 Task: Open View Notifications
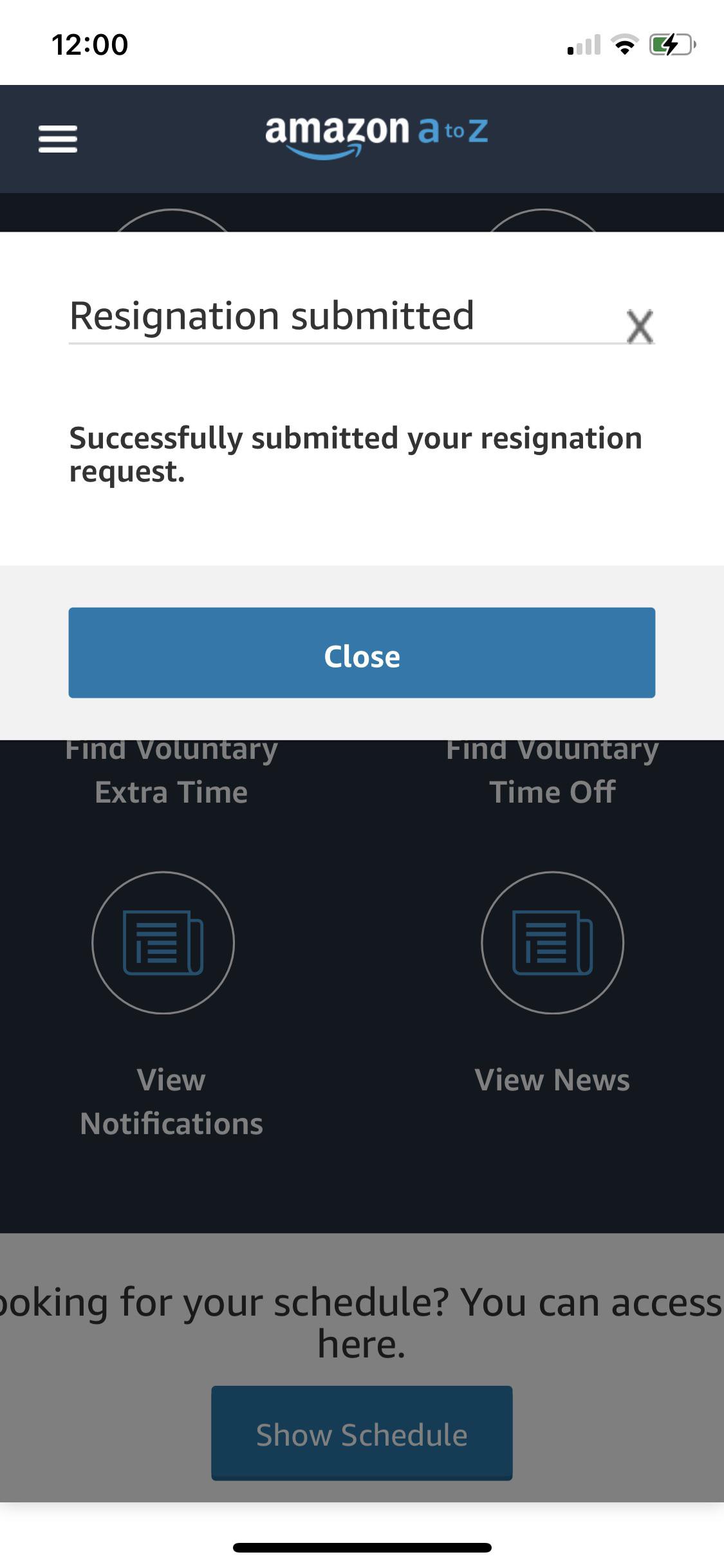[163, 942]
